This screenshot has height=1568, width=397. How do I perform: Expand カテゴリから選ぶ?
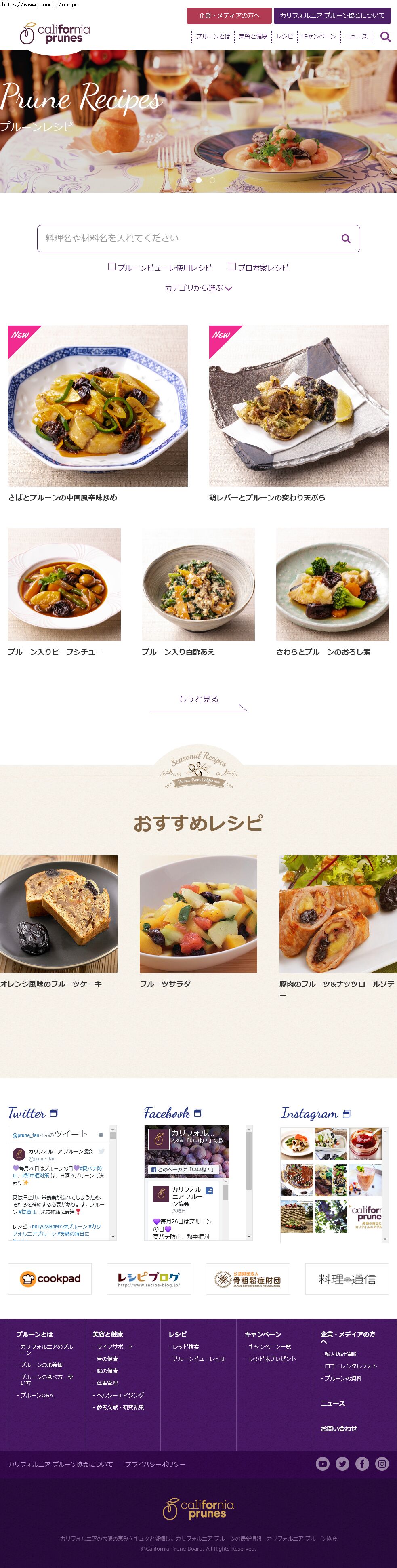[x=199, y=288]
